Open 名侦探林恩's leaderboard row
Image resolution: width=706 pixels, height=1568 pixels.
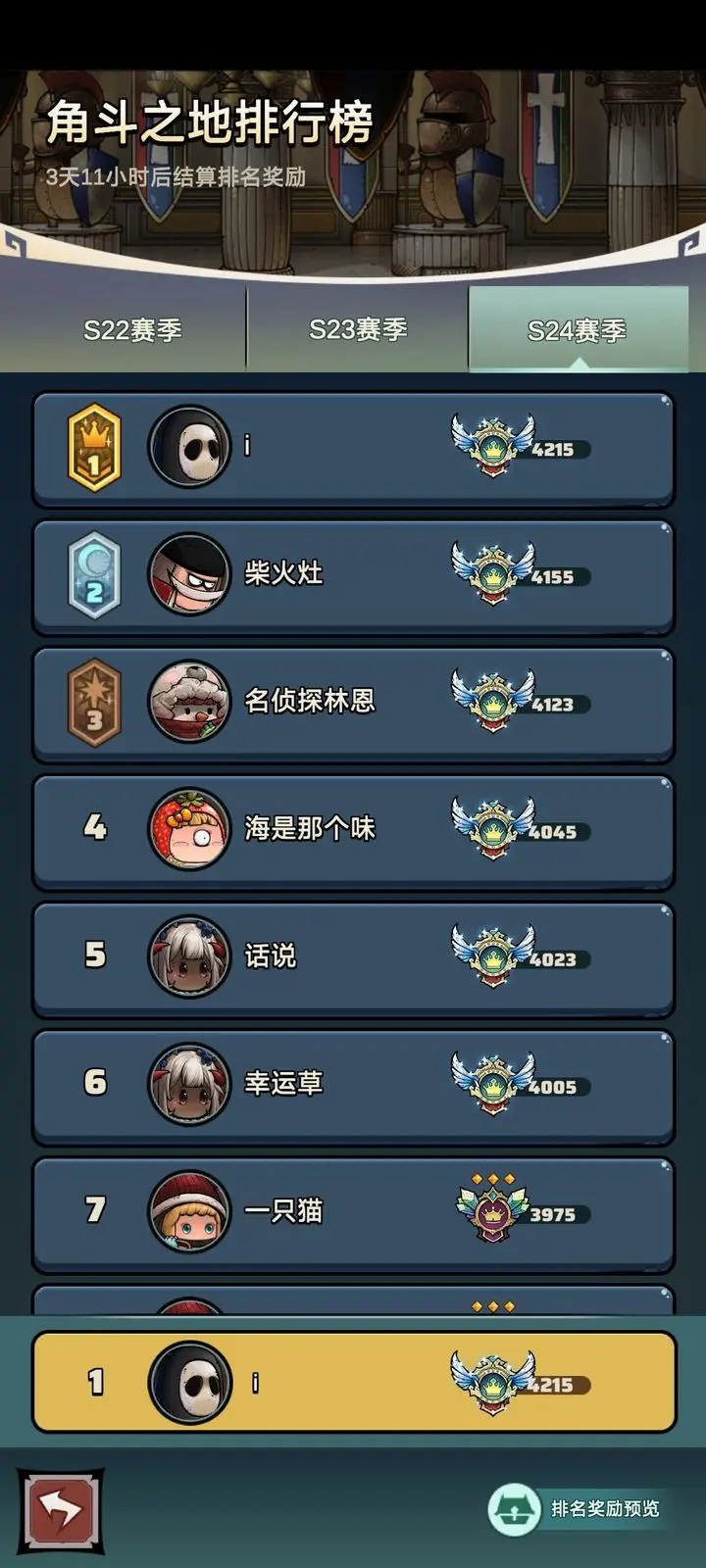[353, 703]
